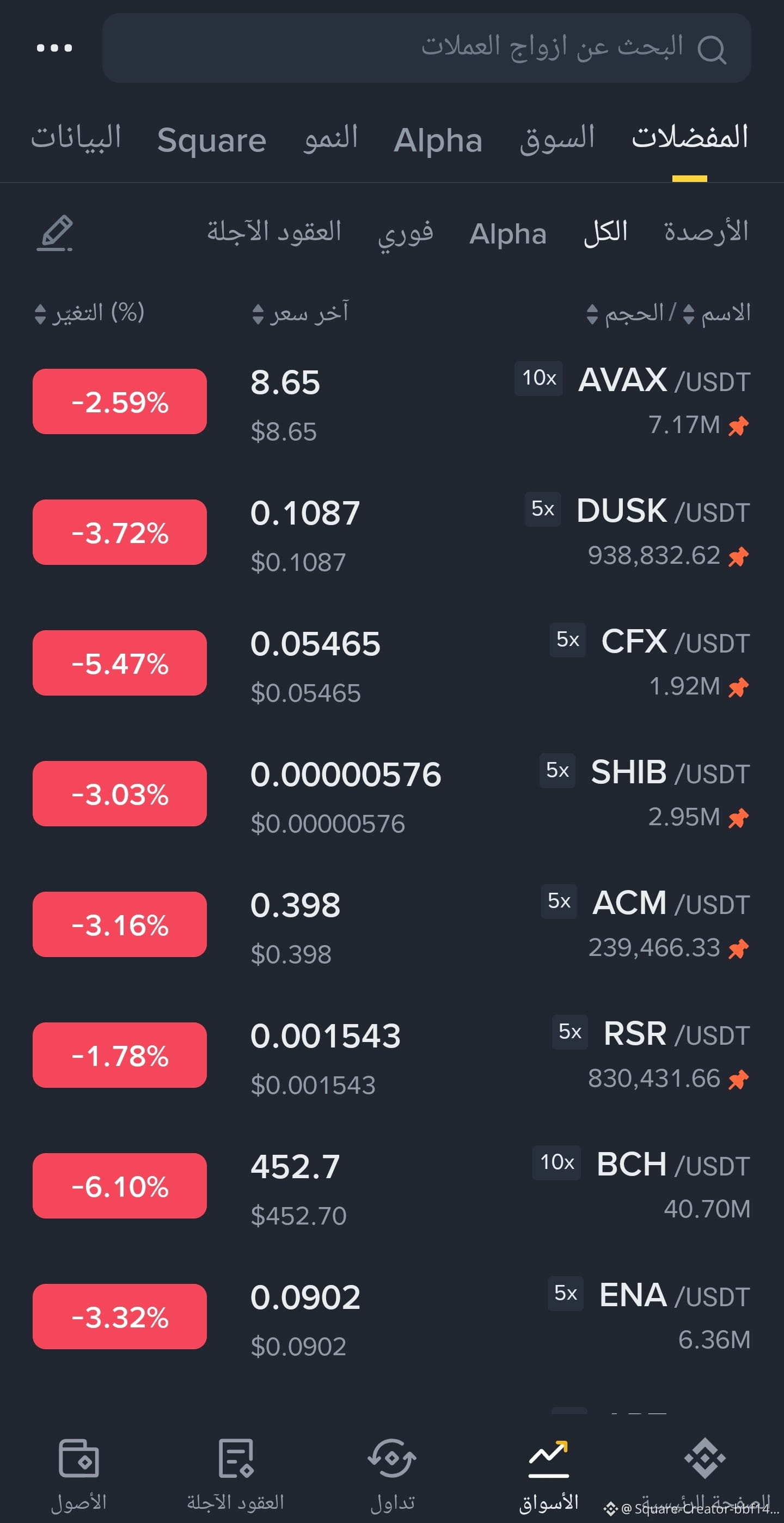Open the three-dot overflow menu
Image resolution: width=784 pixels, height=1523 pixels.
54,48
